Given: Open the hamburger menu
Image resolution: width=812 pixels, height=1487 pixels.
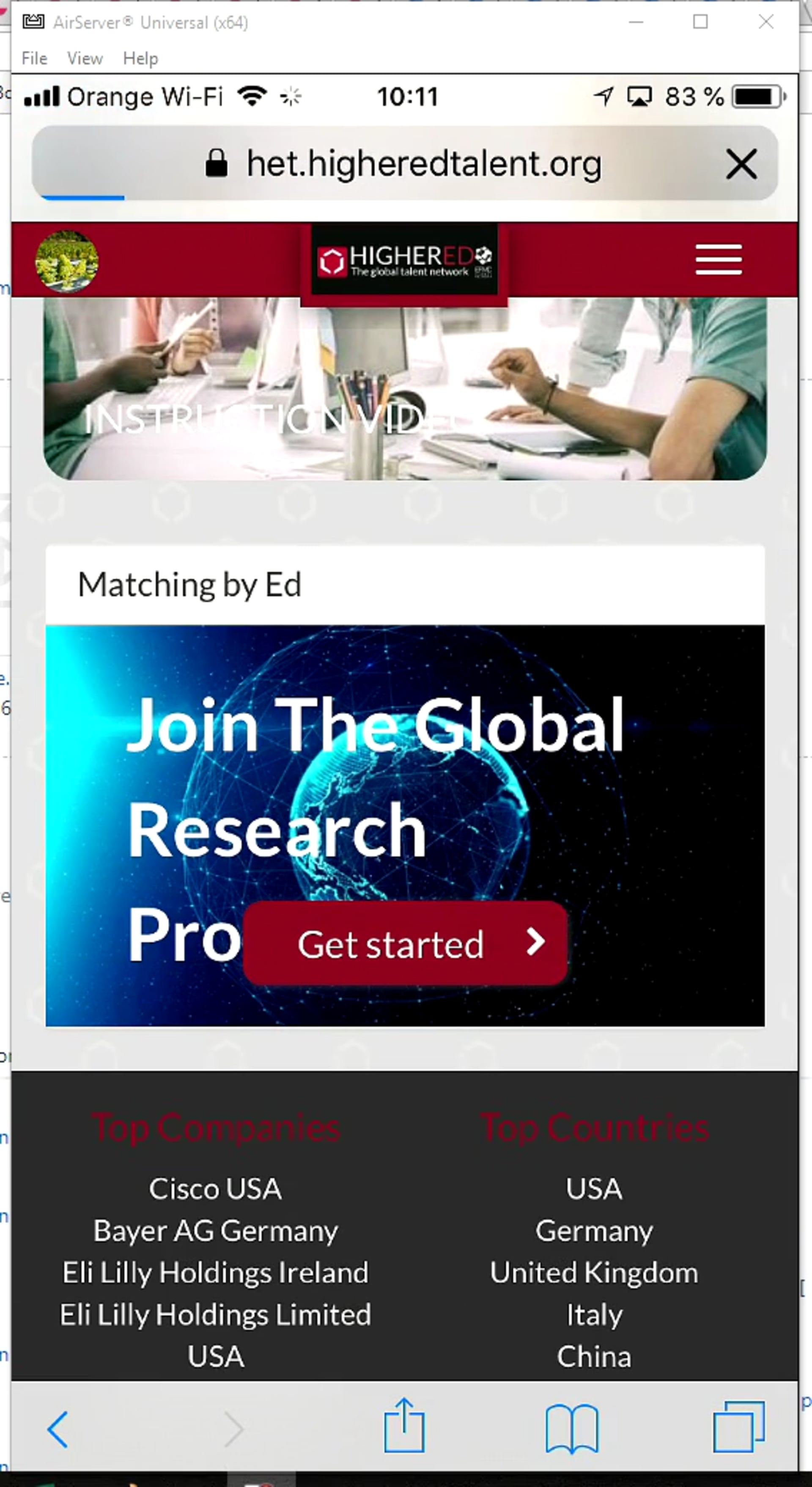Looking at the screenshot, I should pos(718,260).
